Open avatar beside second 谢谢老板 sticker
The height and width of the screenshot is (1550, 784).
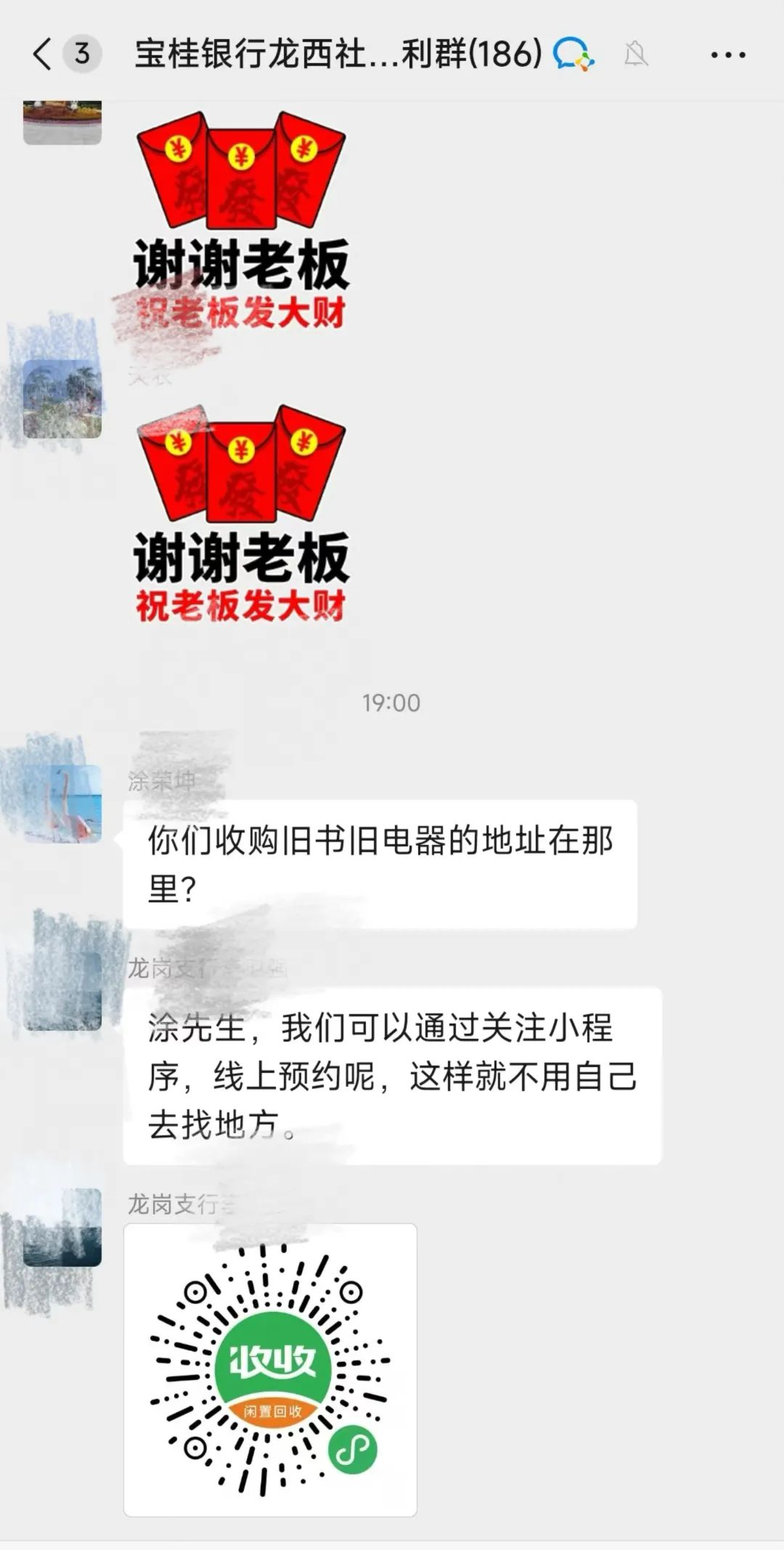62,399
